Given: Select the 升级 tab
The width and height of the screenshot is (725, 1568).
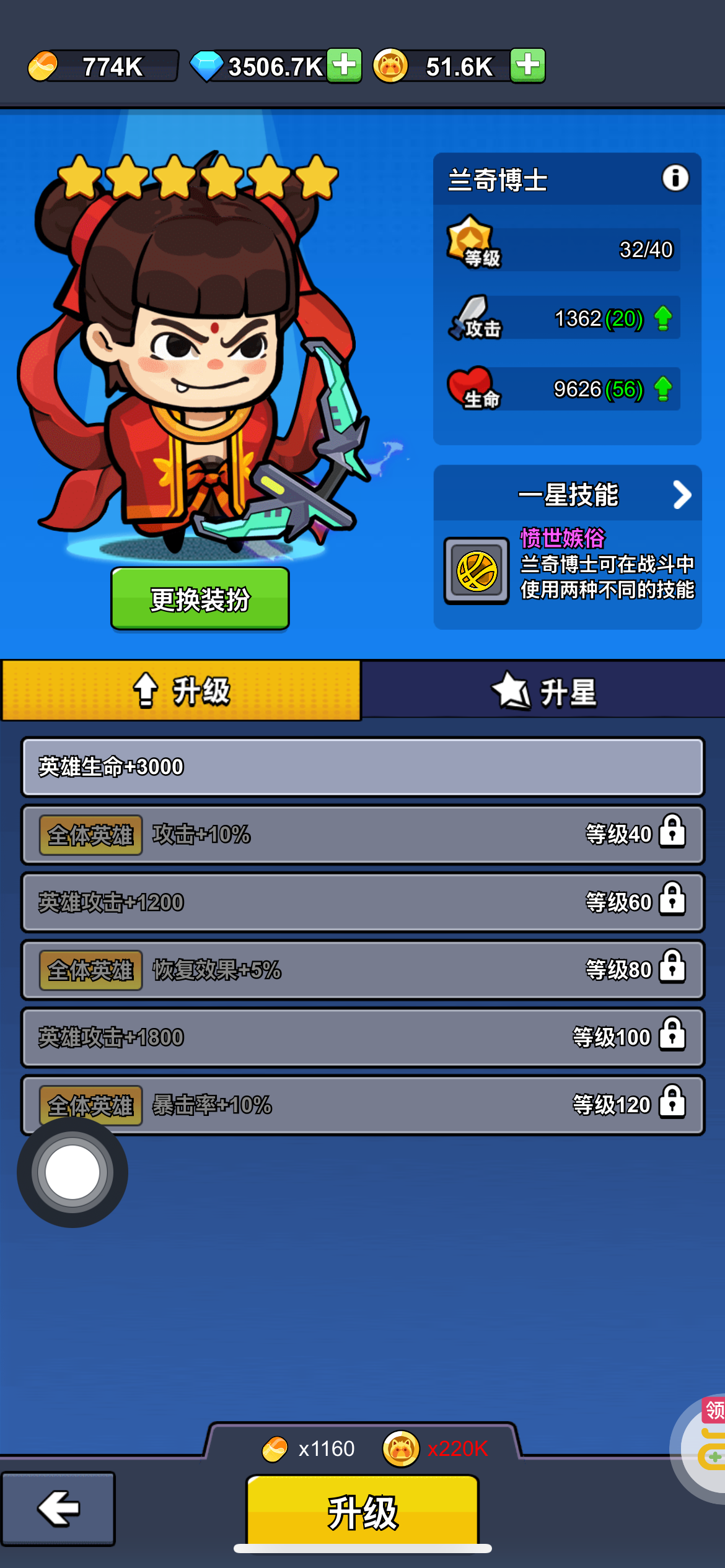Looking at the screenshot, I should coord(181,690).
